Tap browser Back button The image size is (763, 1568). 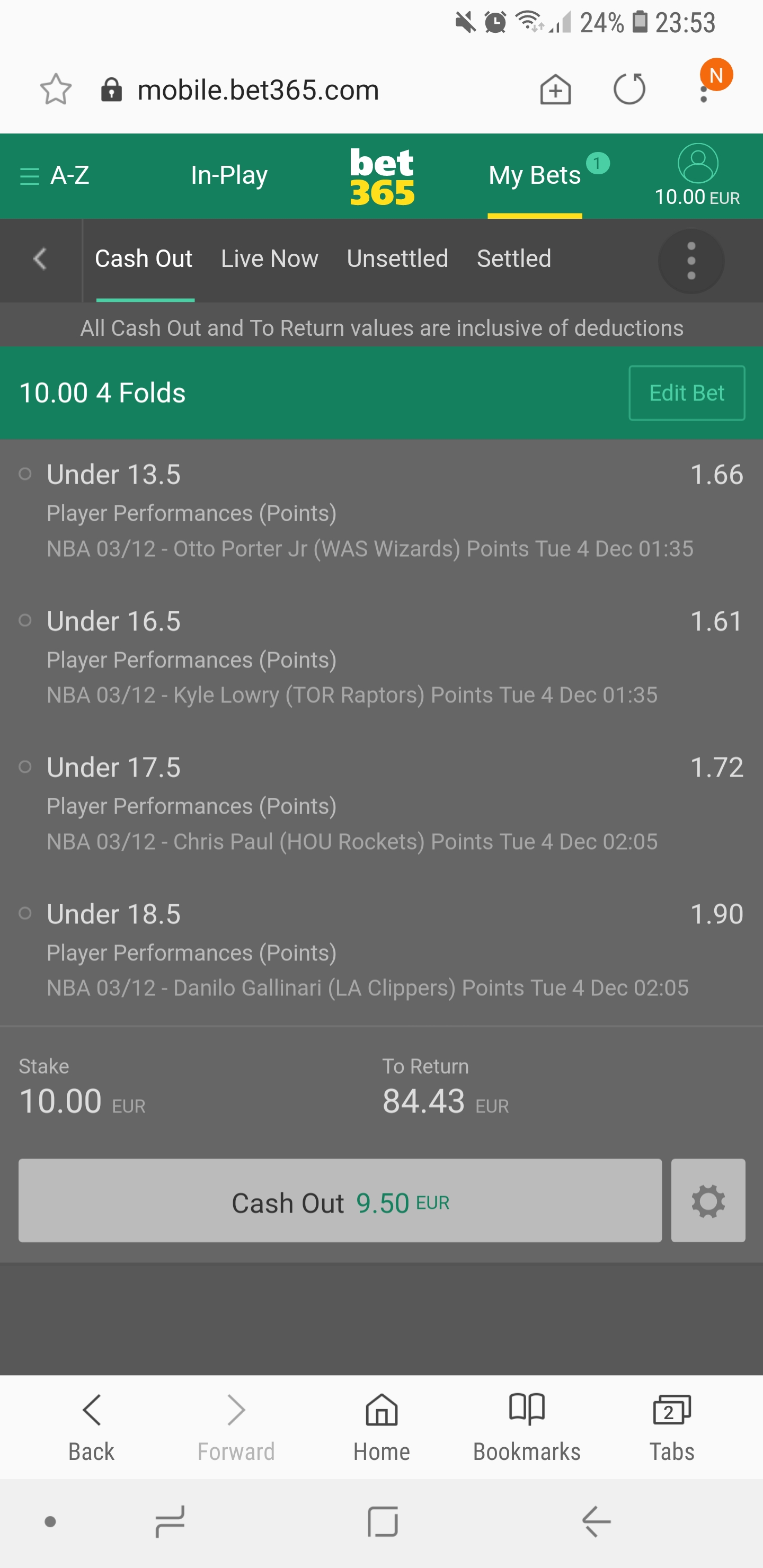(x=91, y=1427)
